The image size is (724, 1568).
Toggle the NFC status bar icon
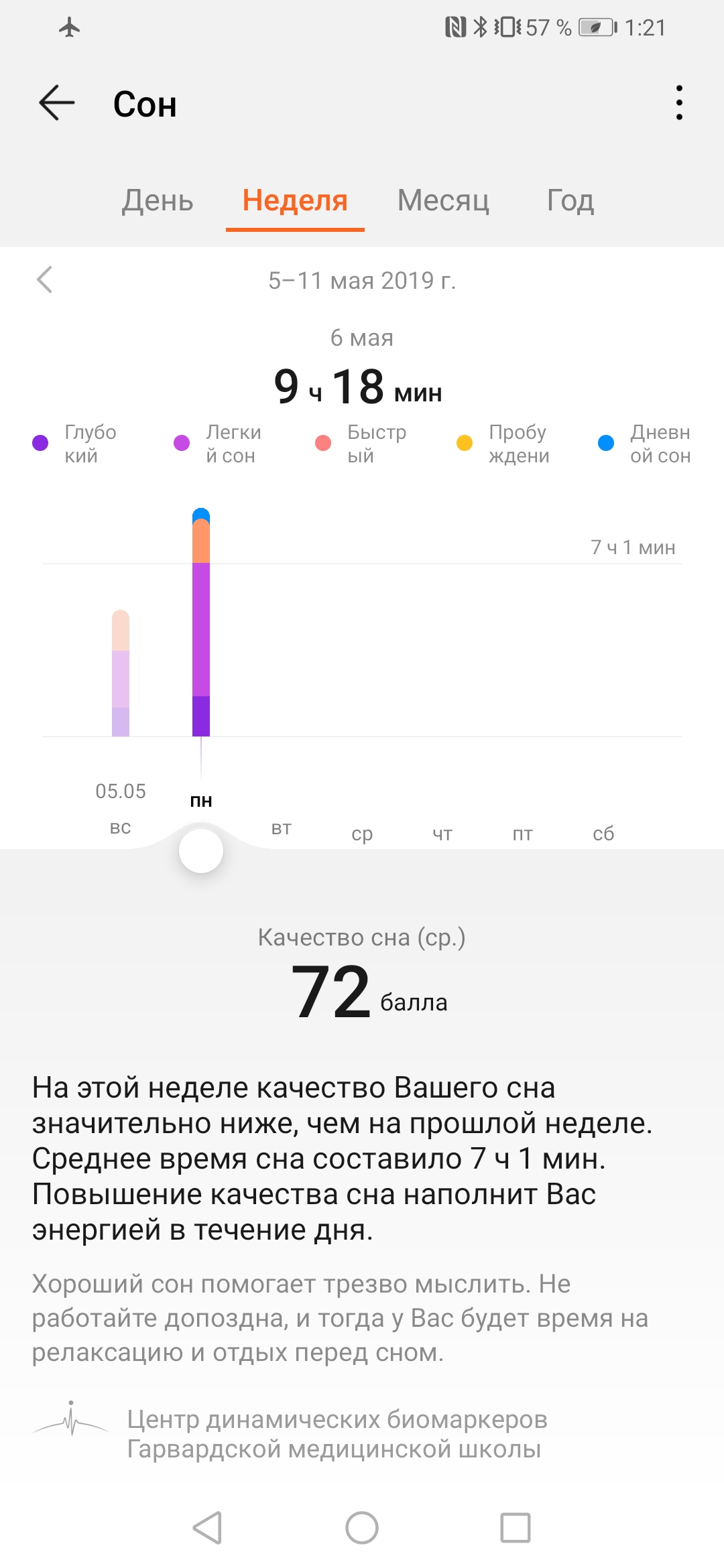pos(457,25)
